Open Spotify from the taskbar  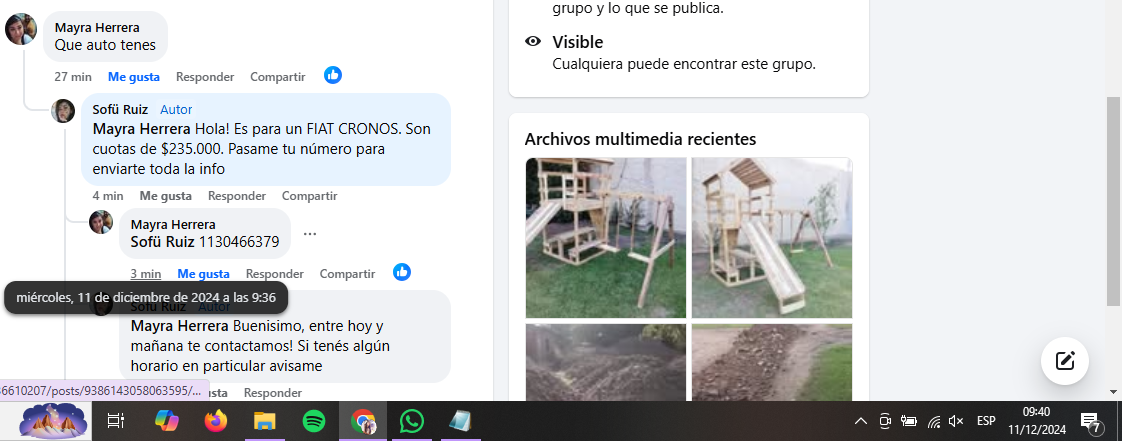pyautogui.click(x=313, y=421)
